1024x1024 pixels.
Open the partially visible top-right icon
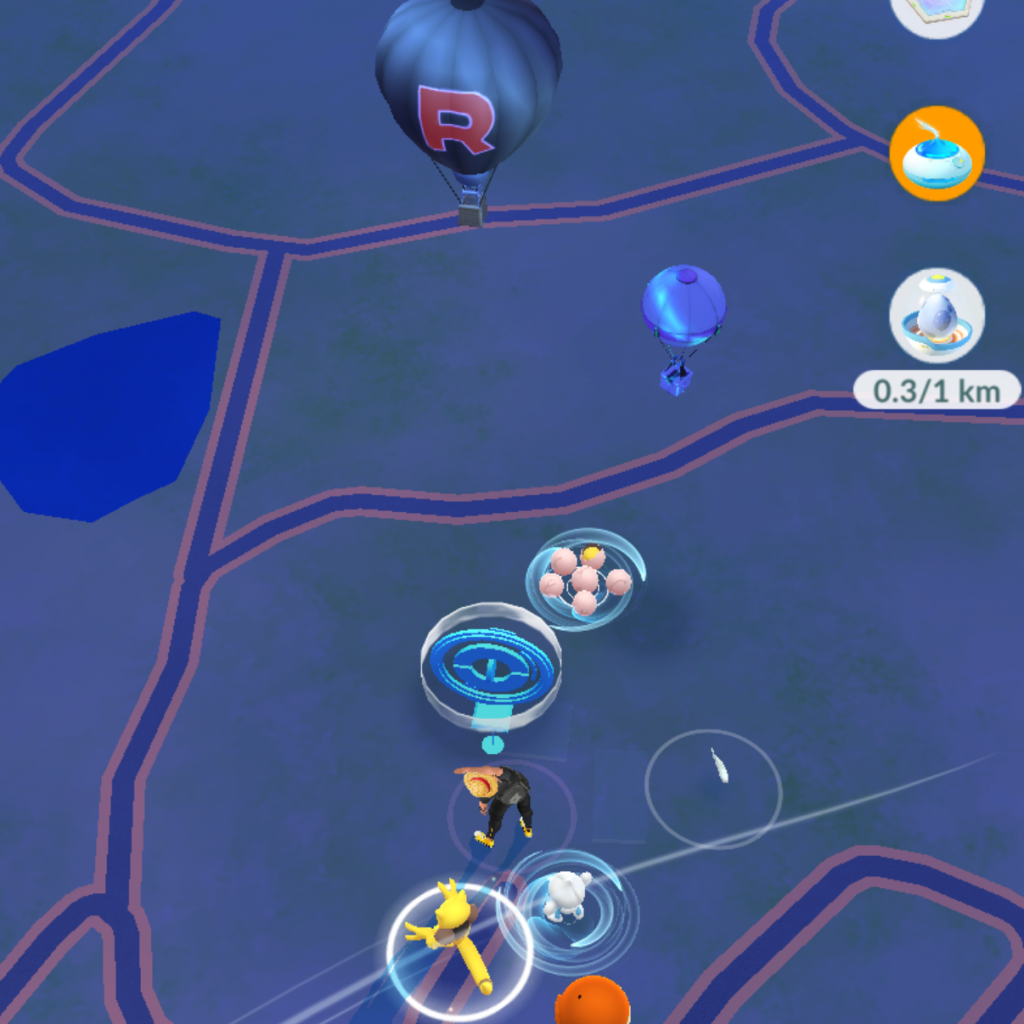click(x=937, y=12)
